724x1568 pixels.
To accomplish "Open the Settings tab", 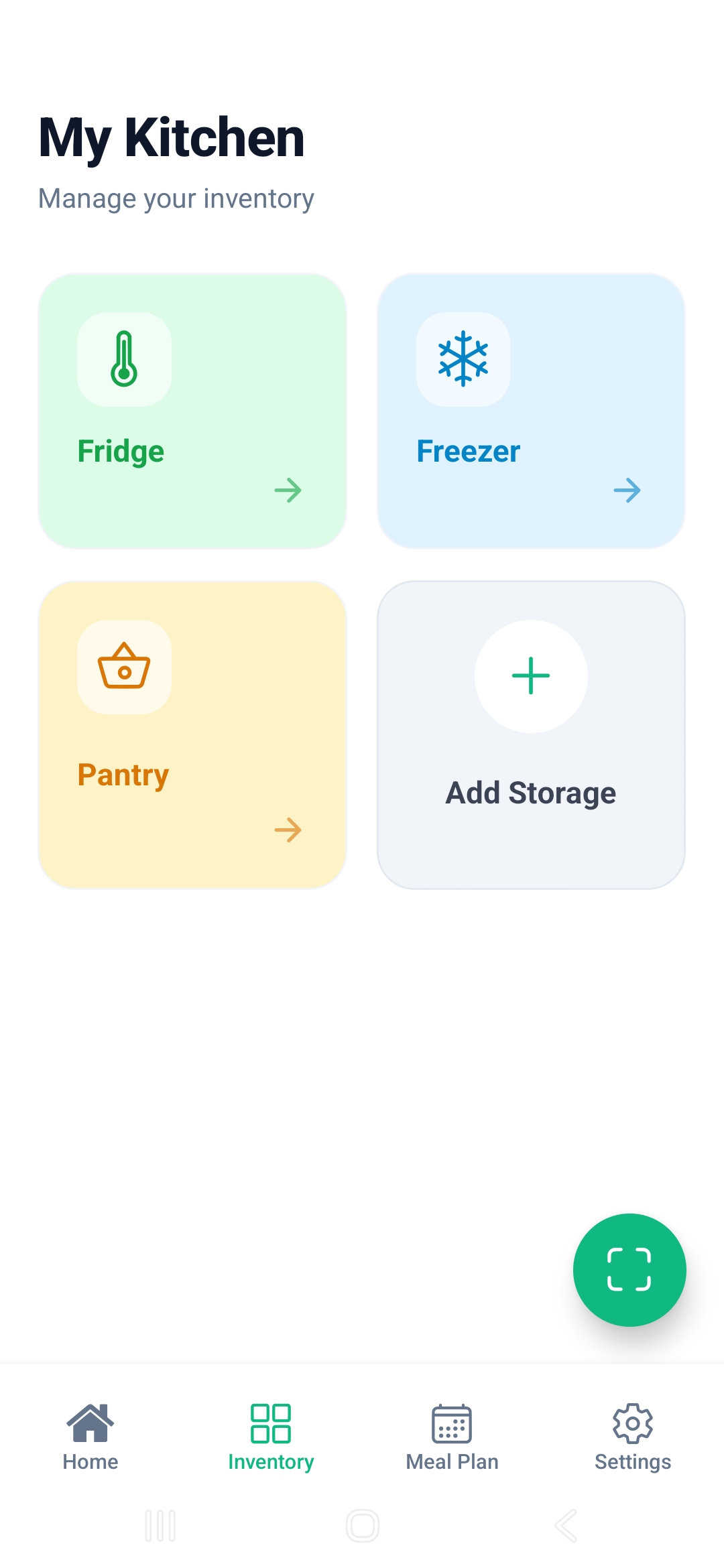I will tap(632, 1437).
